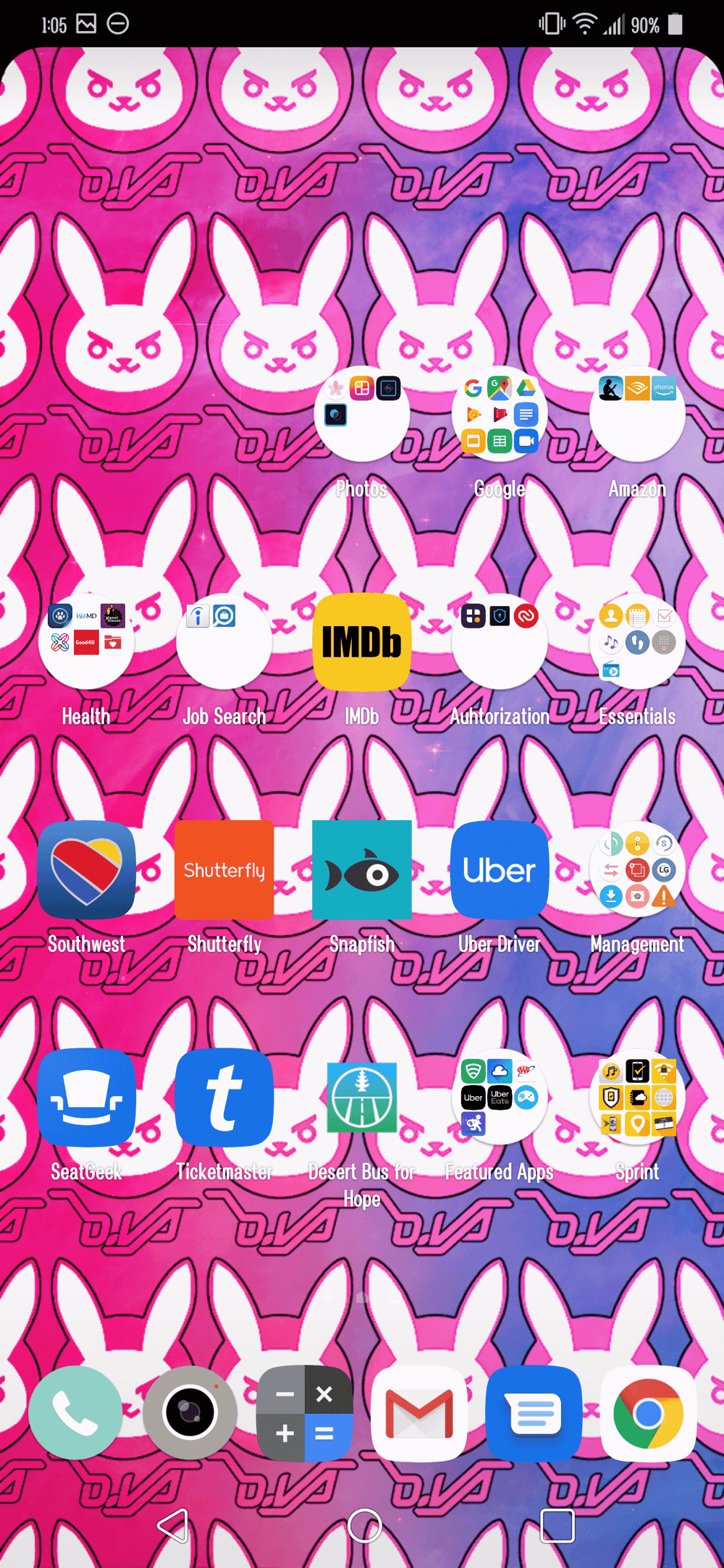
Task: Open the Management folder
Action: click(x=637, y=869)
